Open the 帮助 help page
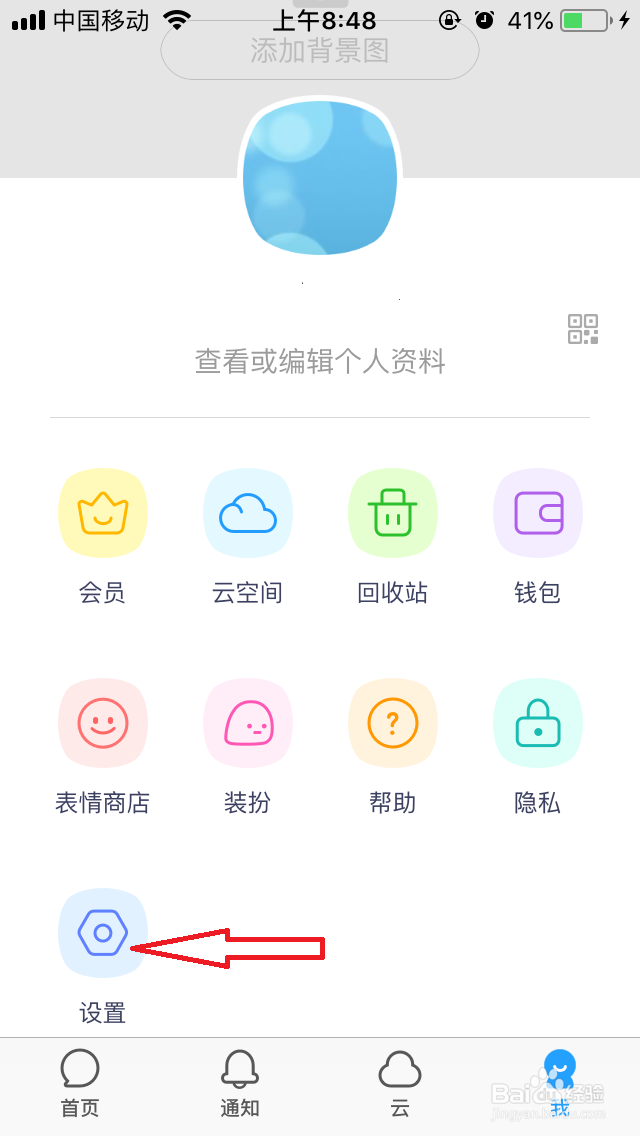The width and height of the screenshot is (640, 1136). [x=392, y=748]
